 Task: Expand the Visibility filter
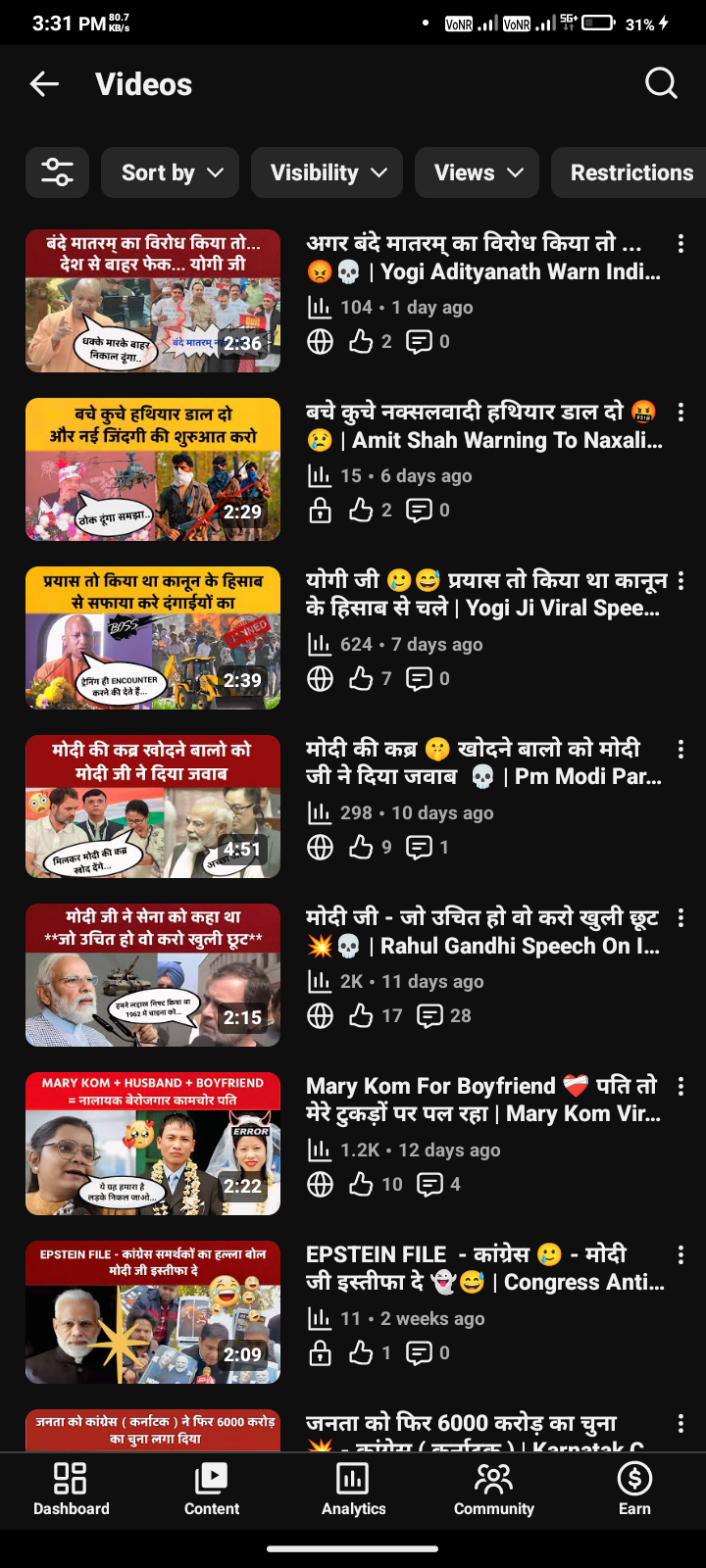point(327,172)
